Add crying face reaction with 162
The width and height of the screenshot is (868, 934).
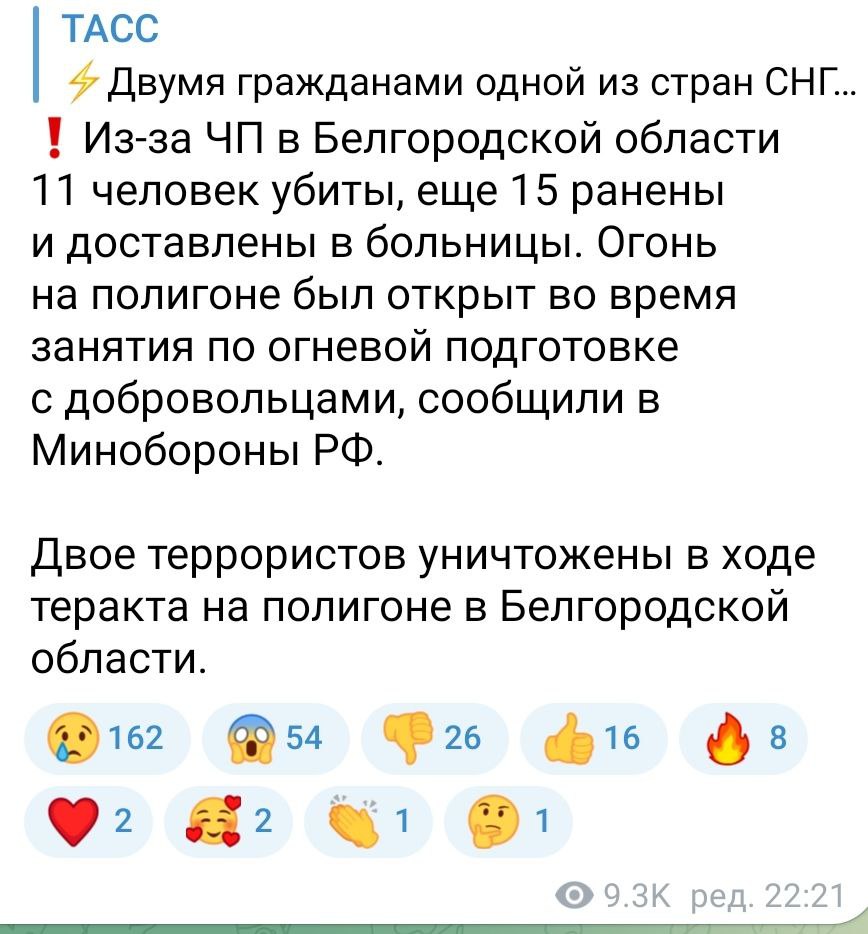106,738
